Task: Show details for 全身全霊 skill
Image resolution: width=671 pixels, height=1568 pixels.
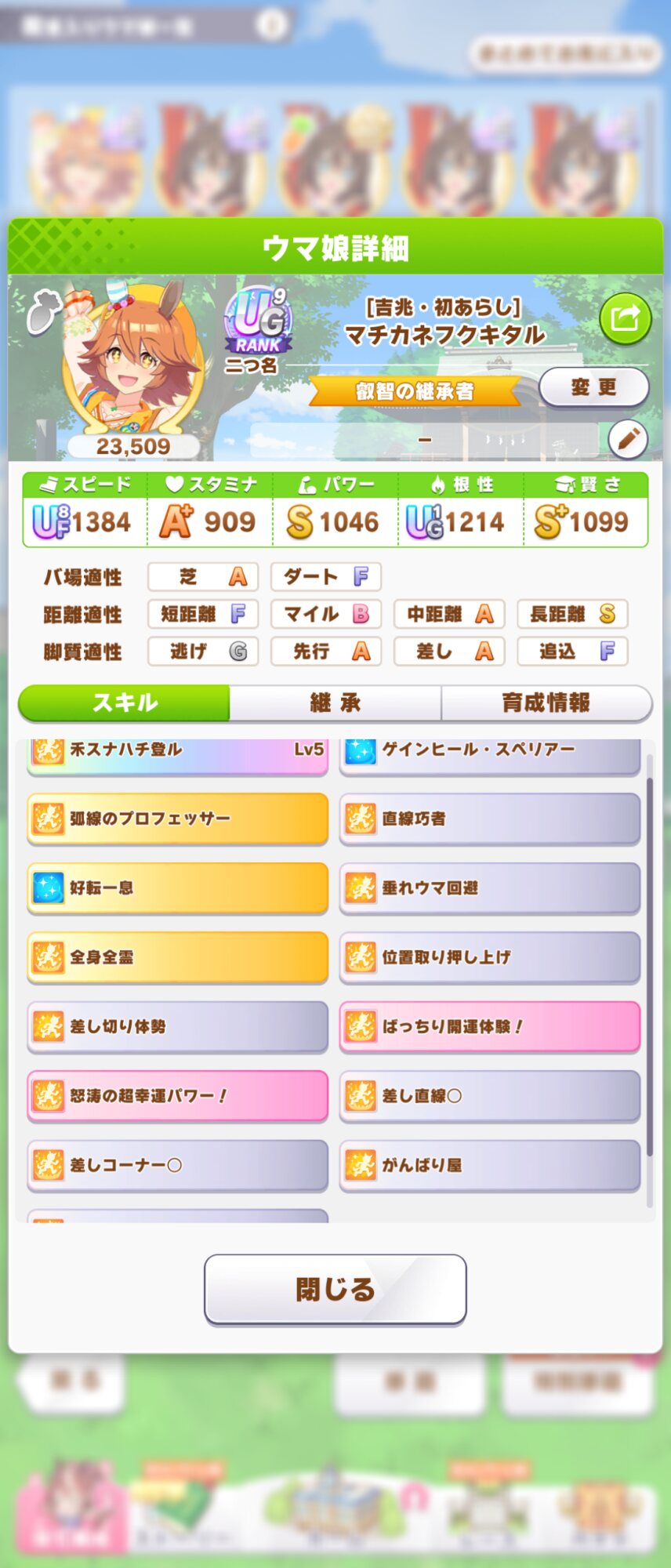Action: [177, 957]
